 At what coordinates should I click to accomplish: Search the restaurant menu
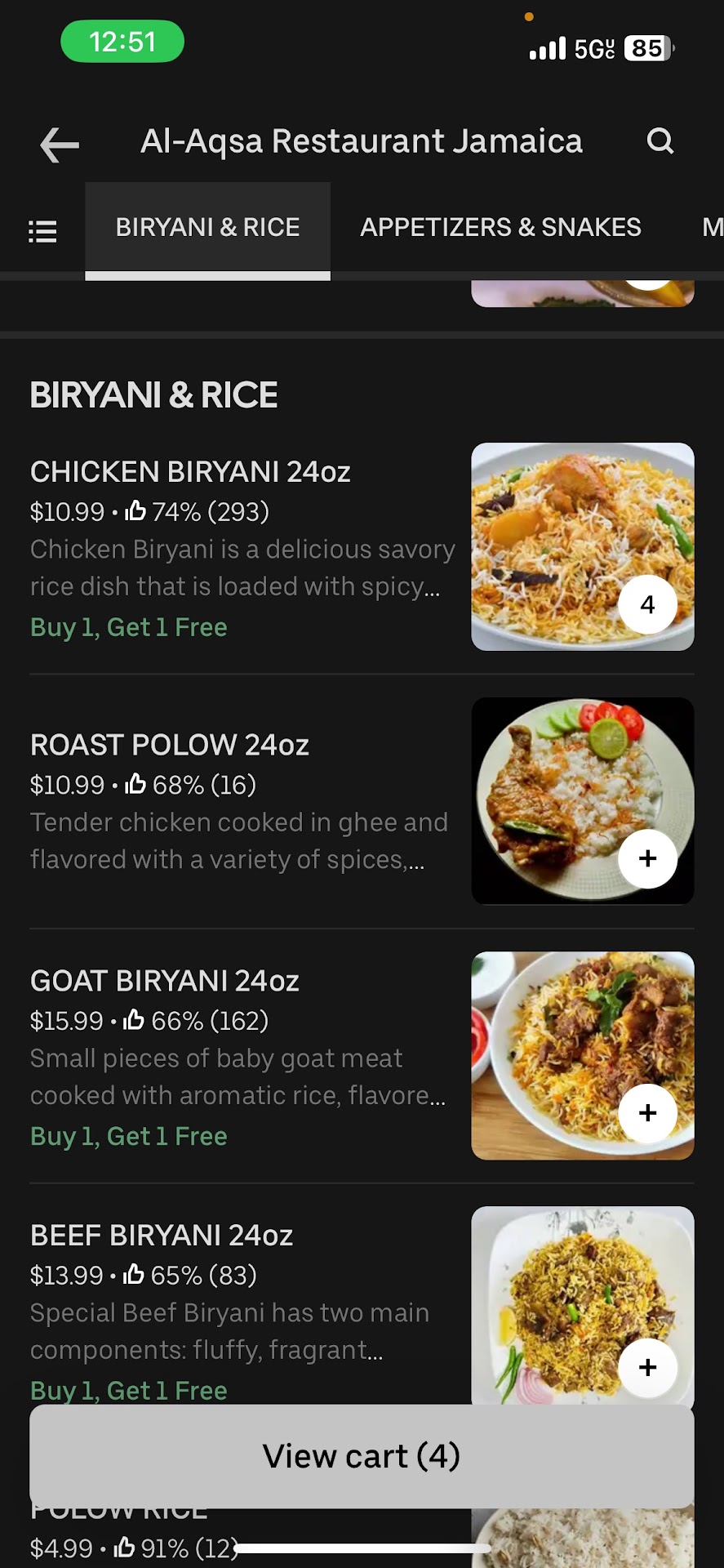(660, 141)
